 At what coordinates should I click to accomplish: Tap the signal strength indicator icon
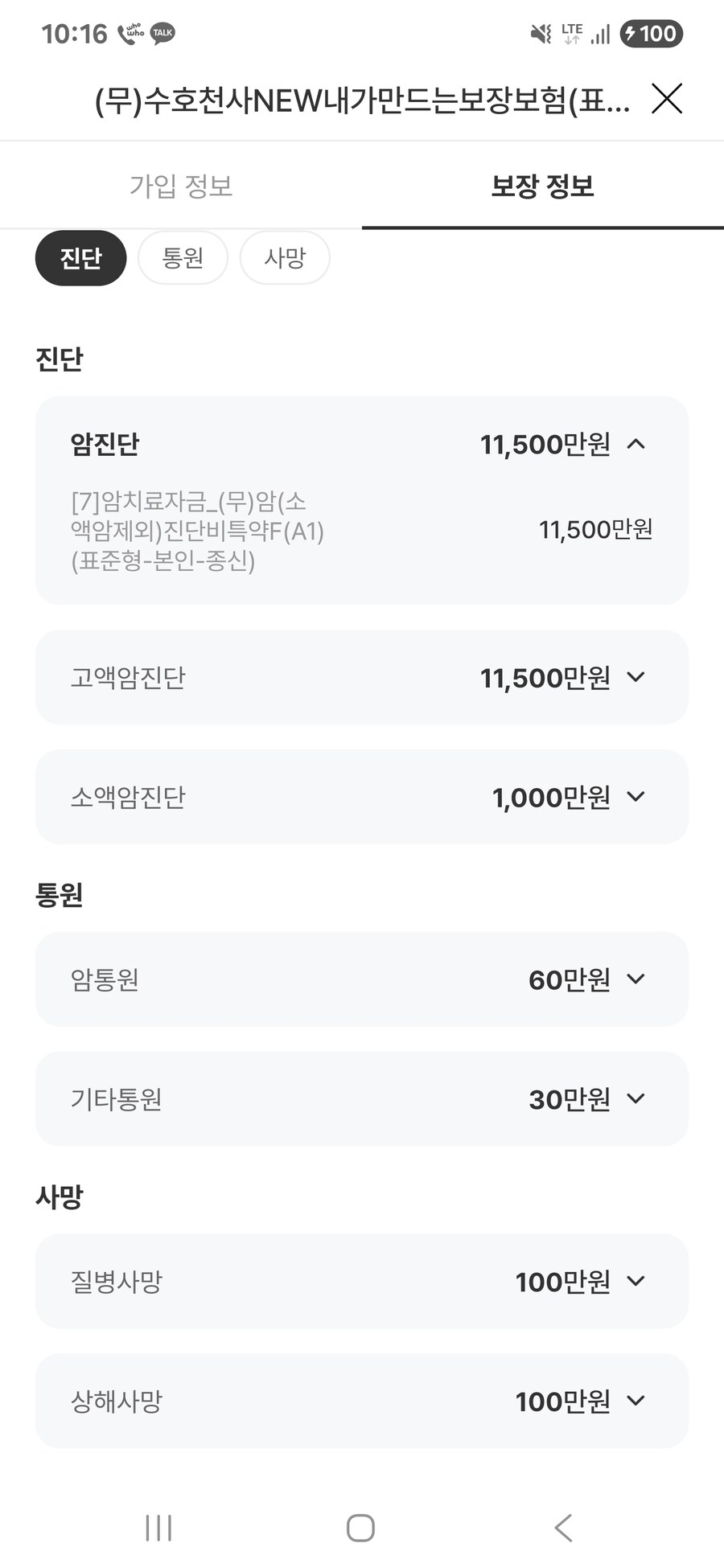(x=599, y=33)
